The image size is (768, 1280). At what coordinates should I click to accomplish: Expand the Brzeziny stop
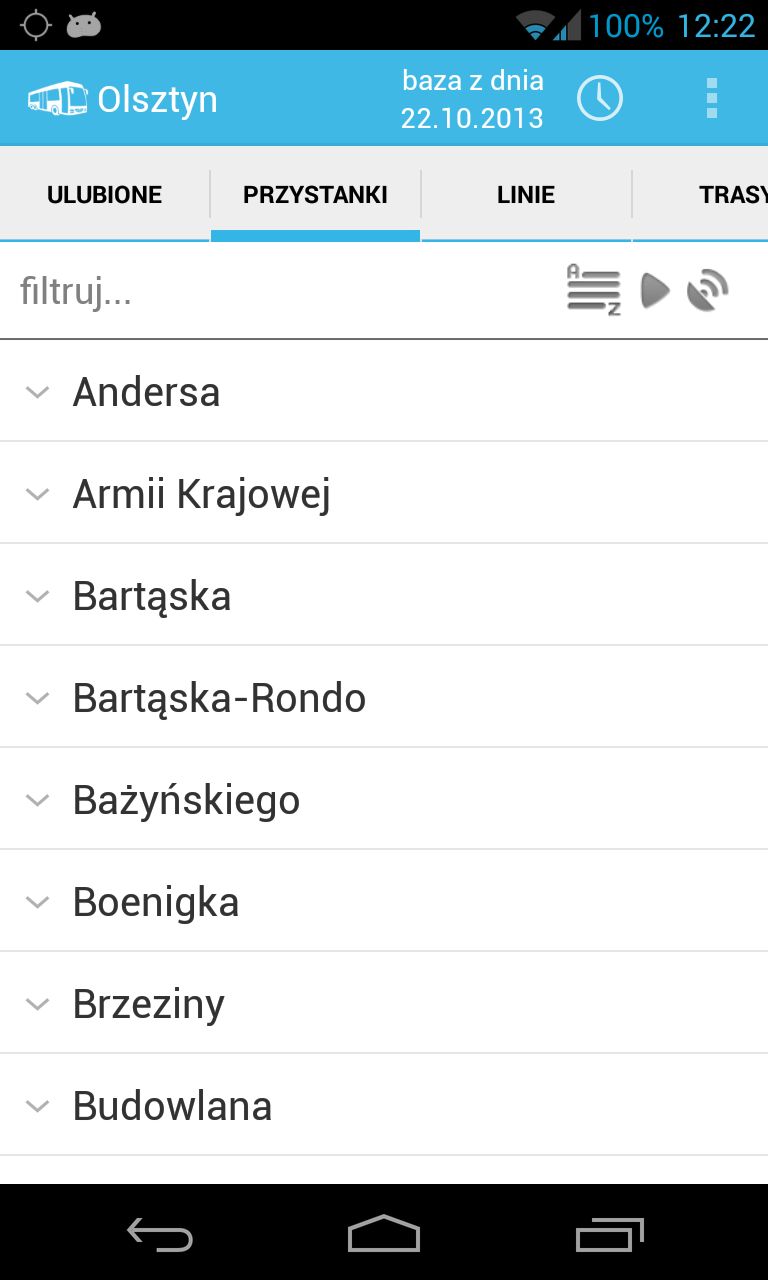pyautogui.click(x=384, y=1003)
